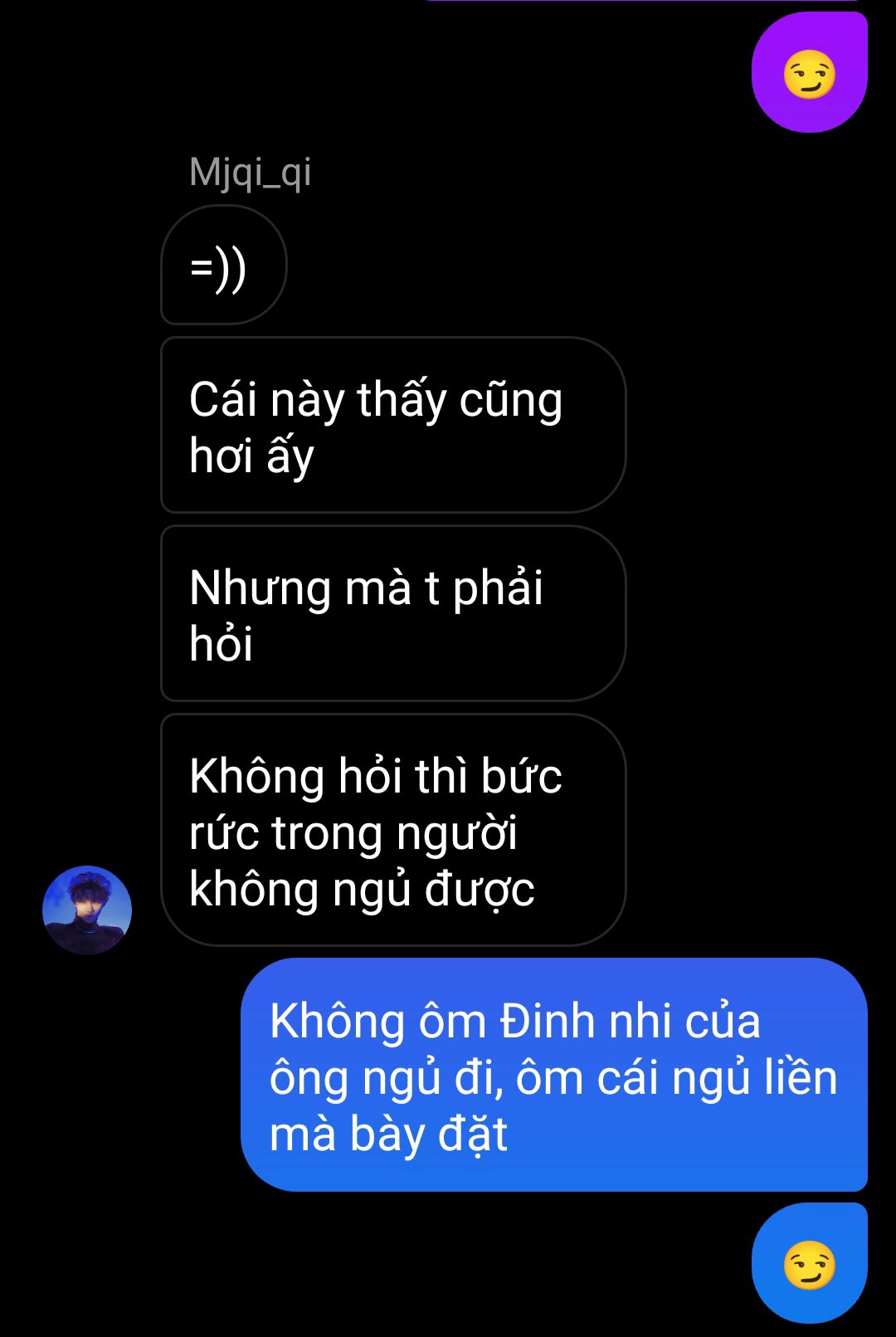
Task: Open Mjqi_qi's profile picture avatar
Action: click(x=87, y=910)
